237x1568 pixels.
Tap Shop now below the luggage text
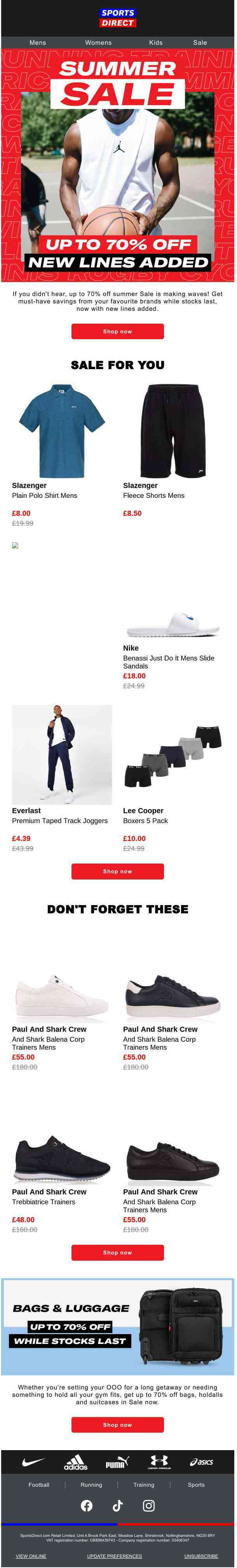tap(117, 1424)
